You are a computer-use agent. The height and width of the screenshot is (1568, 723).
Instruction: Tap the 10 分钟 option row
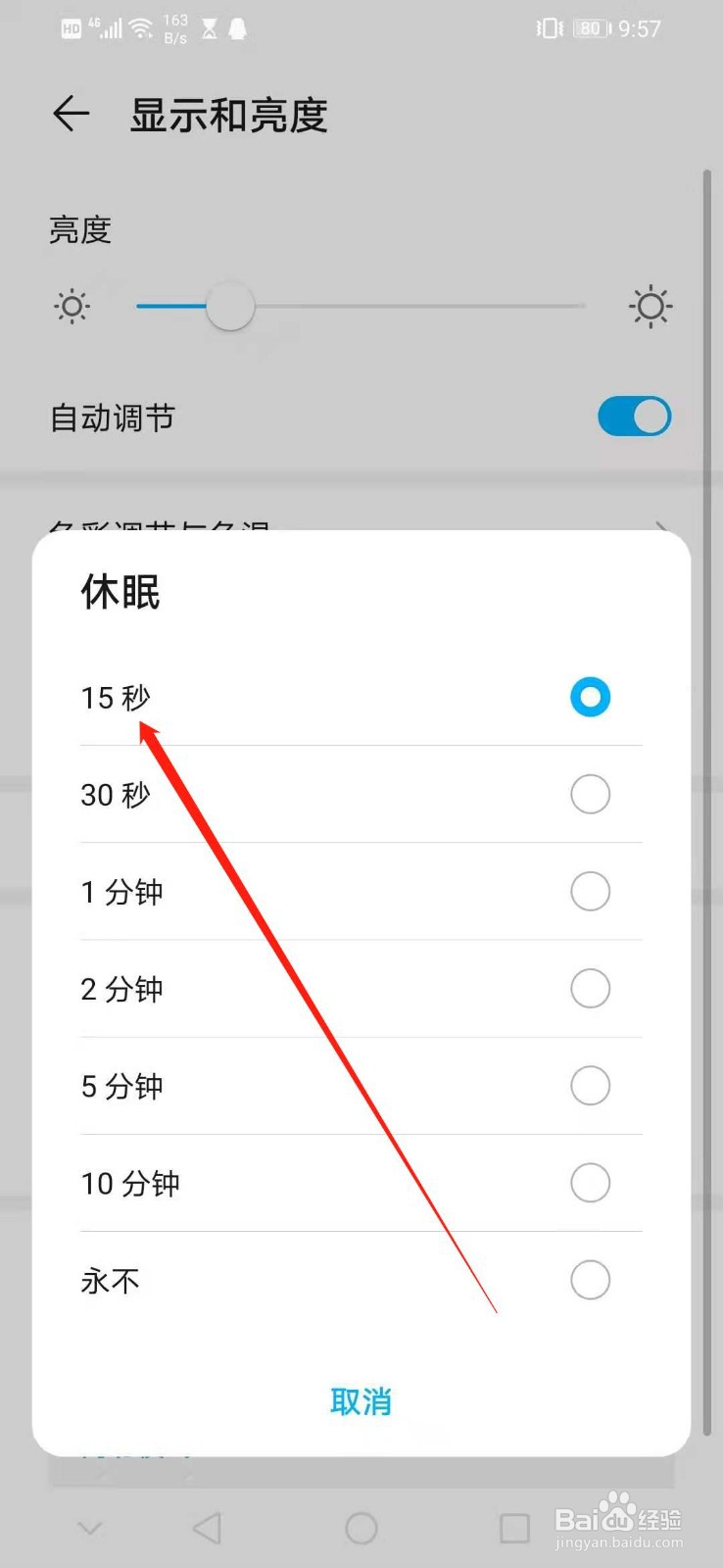tap(361, 1183)
